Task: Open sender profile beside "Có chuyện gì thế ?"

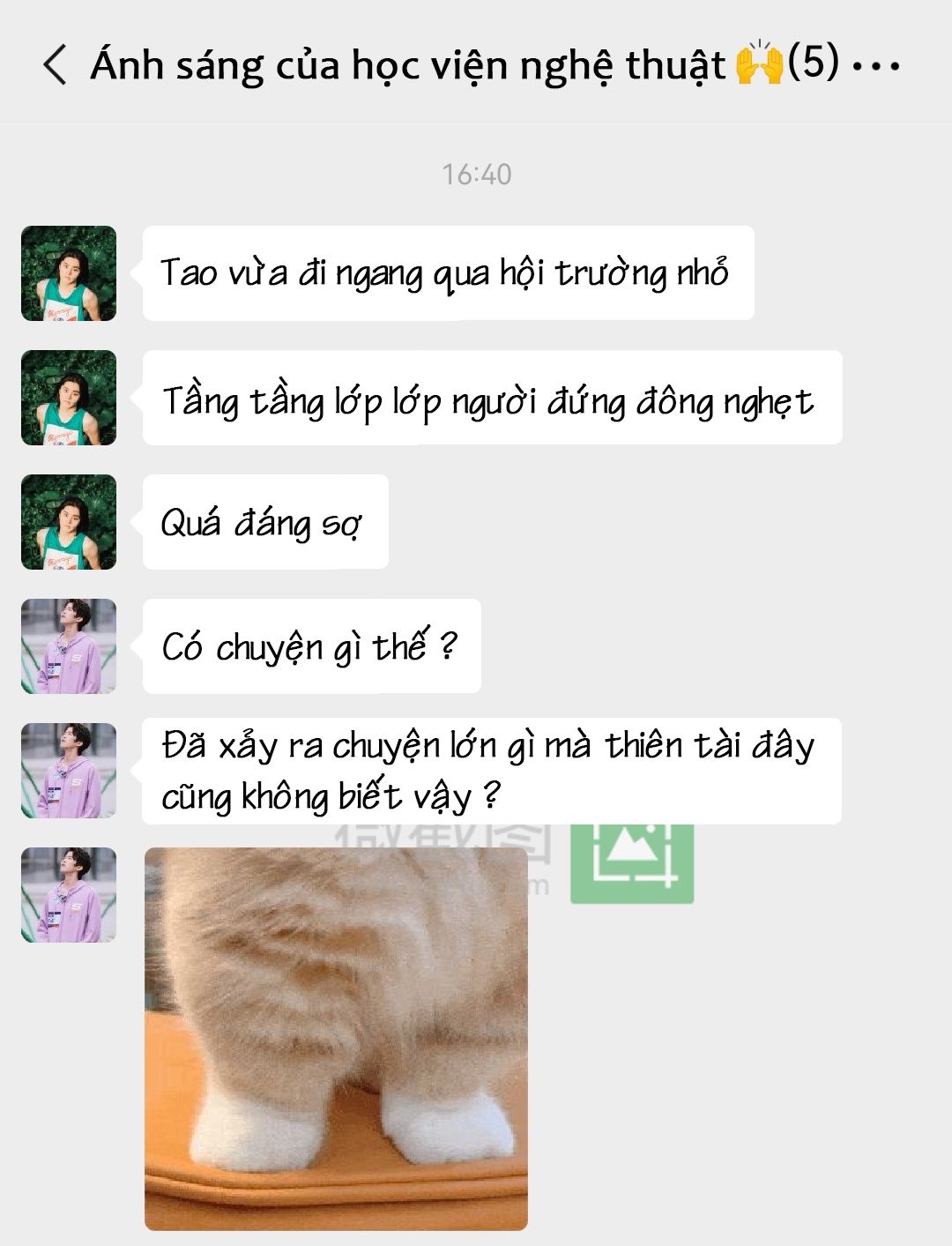Action: coord(69,646)
